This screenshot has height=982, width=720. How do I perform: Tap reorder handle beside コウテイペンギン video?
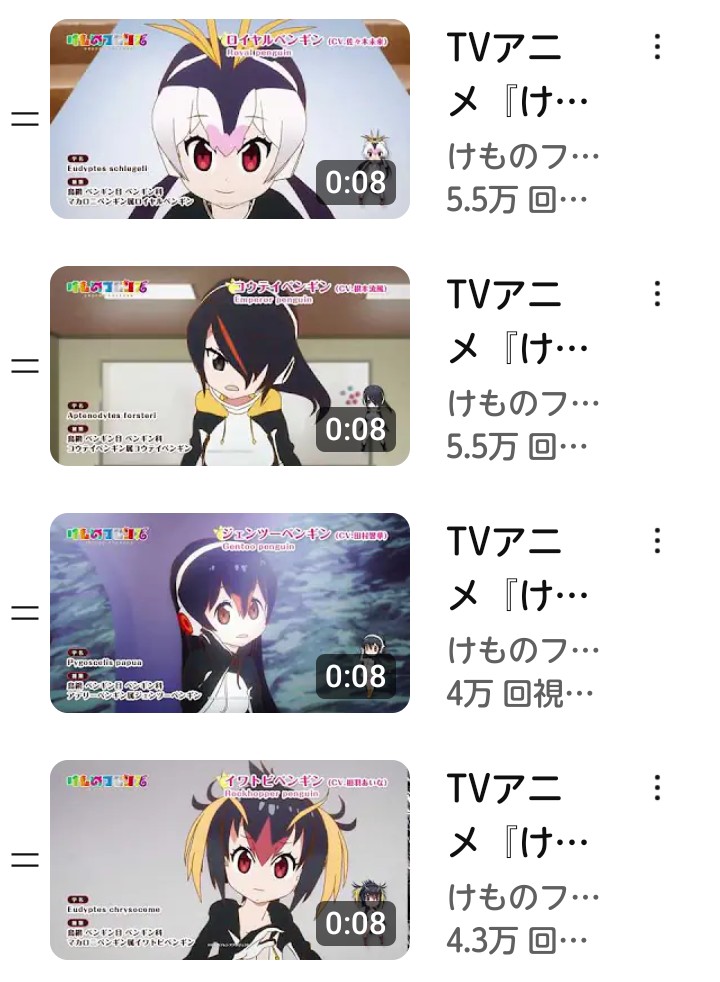pos(24,366)
